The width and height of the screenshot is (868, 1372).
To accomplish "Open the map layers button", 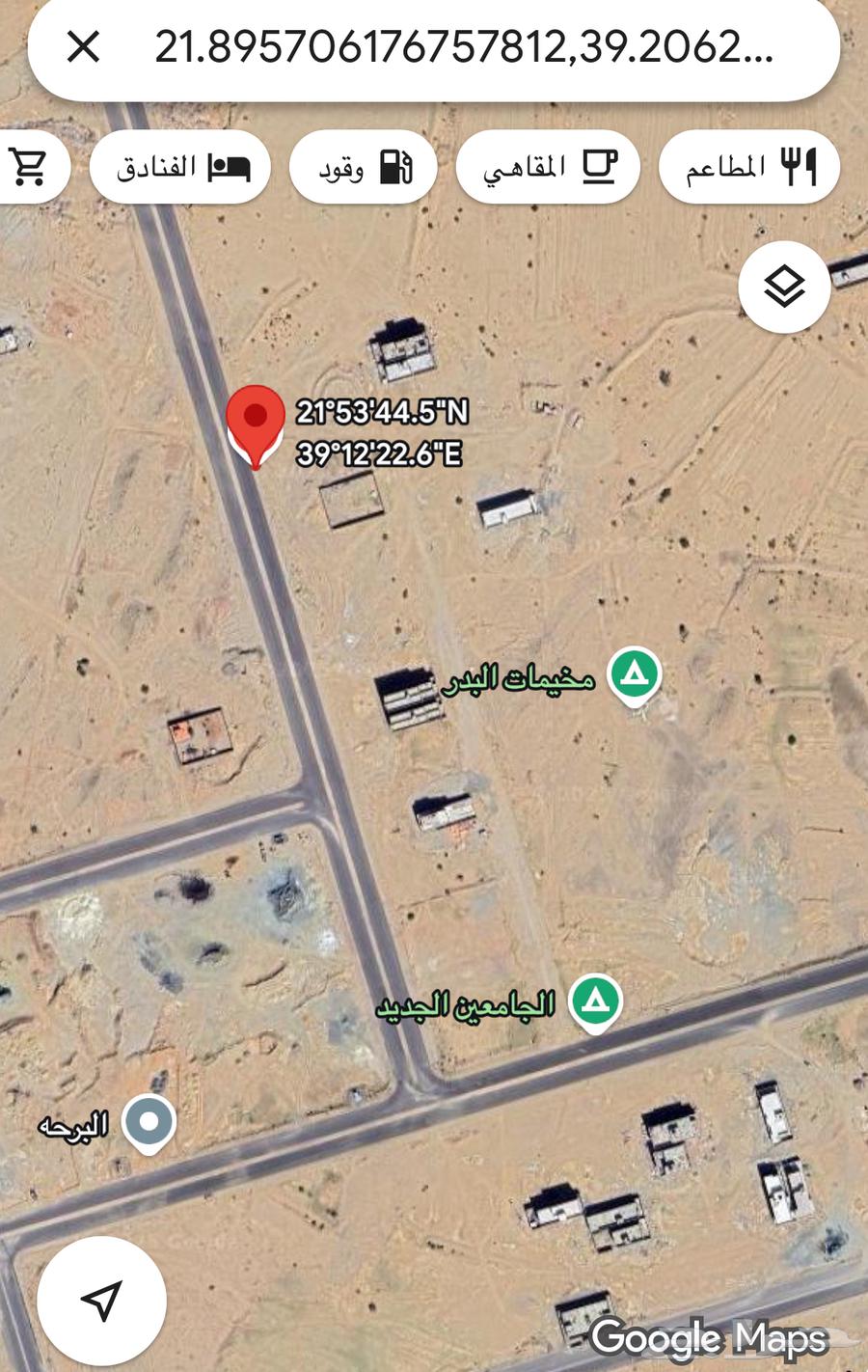I will pyautogui.click(x=784, y=287).
